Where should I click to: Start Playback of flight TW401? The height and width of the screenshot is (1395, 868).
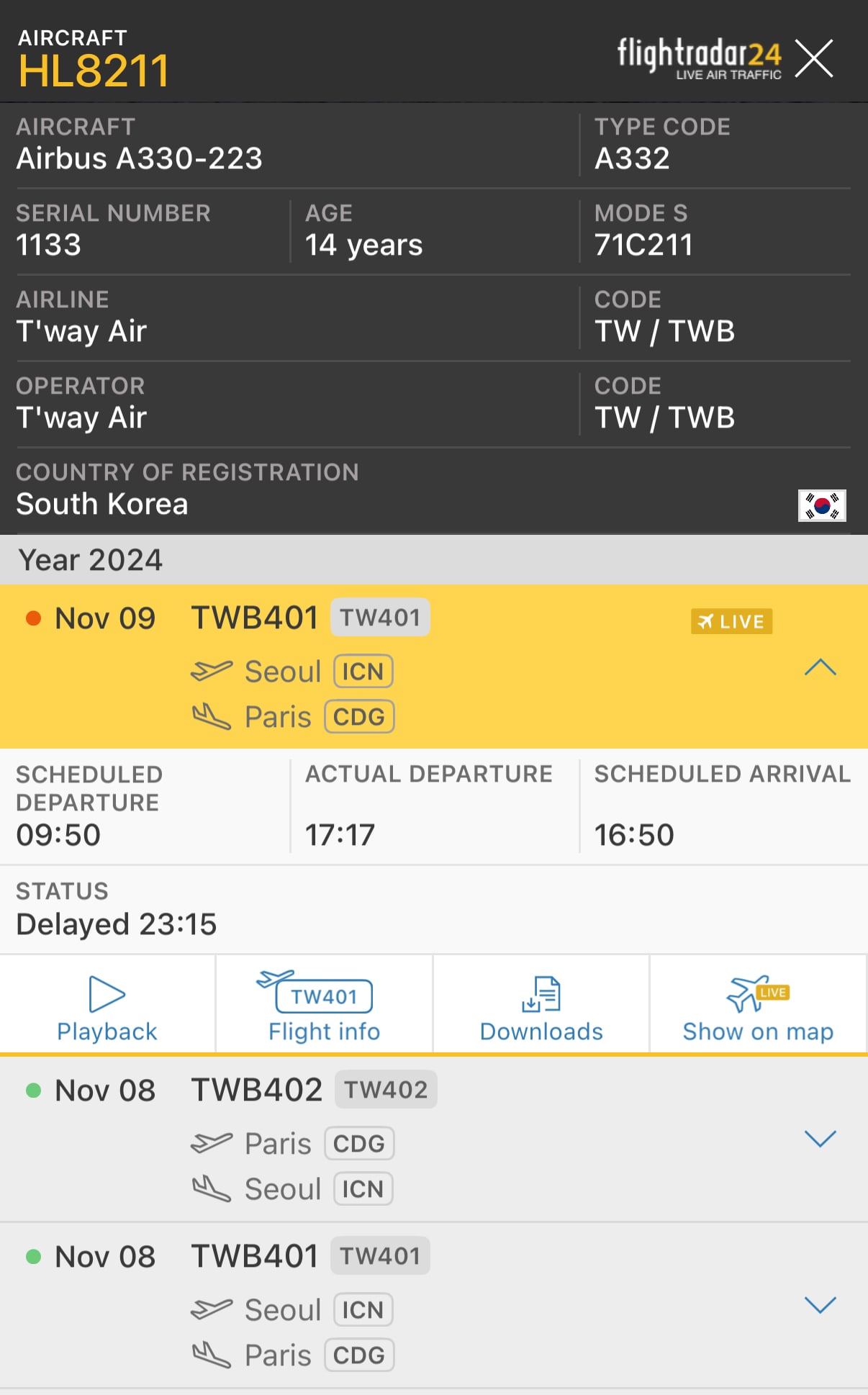pos(107,1006)
